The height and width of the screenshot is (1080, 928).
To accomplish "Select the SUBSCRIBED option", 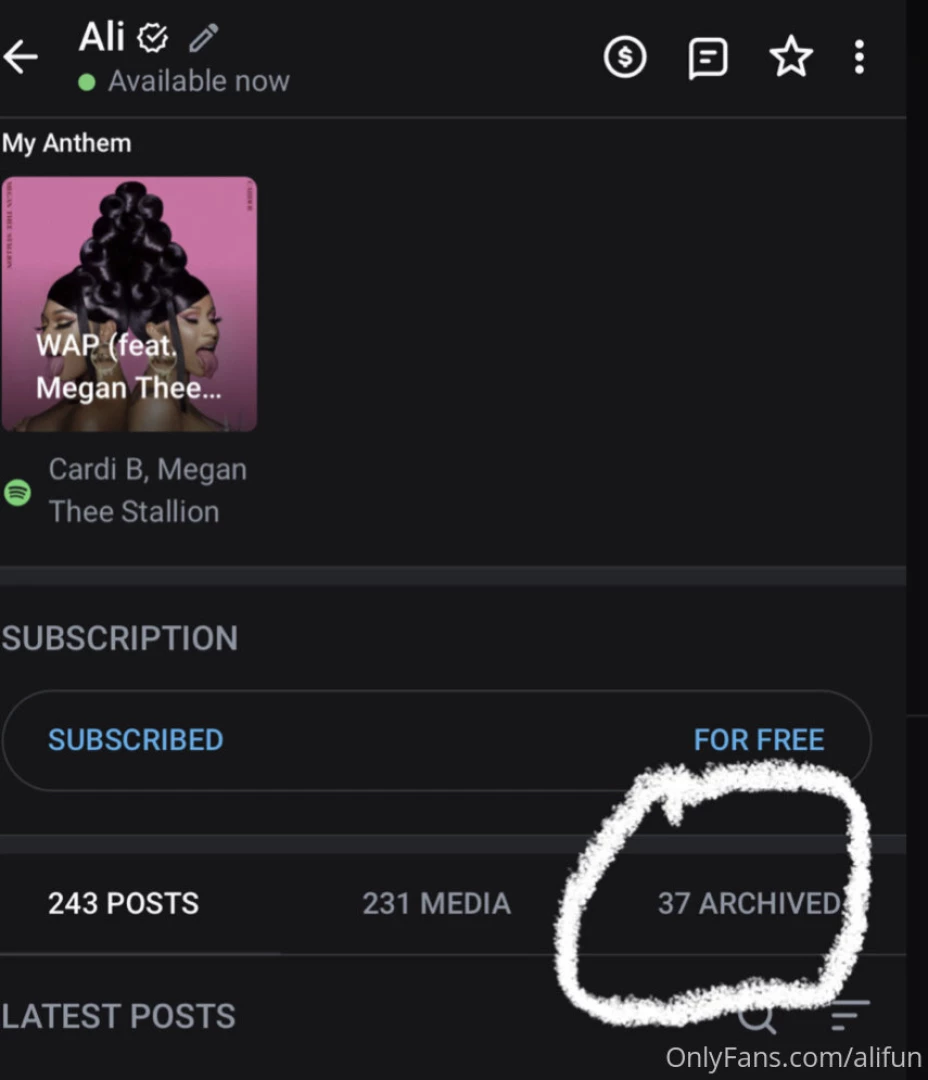I will click(x=135, y=740).
